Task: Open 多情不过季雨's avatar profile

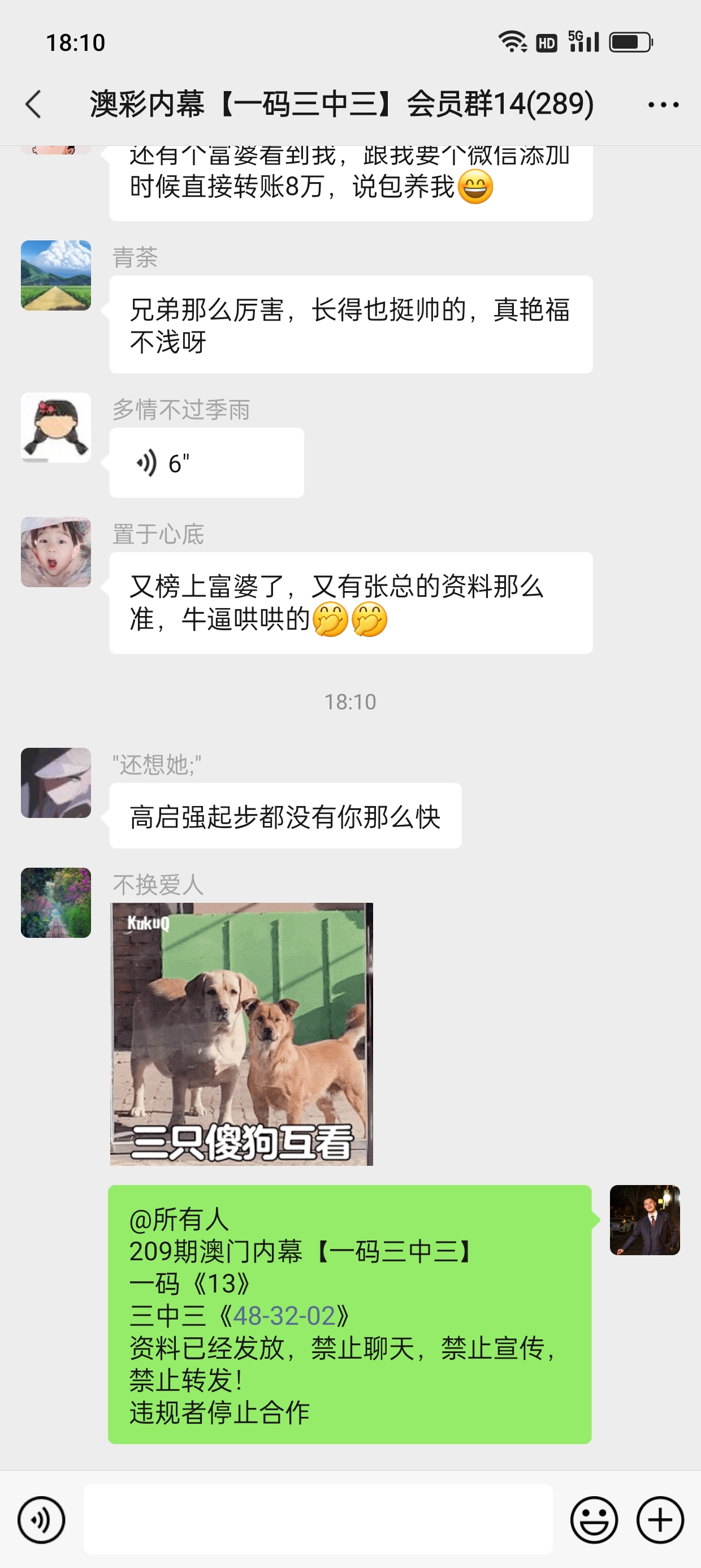Action: click(x=56, y=427)
